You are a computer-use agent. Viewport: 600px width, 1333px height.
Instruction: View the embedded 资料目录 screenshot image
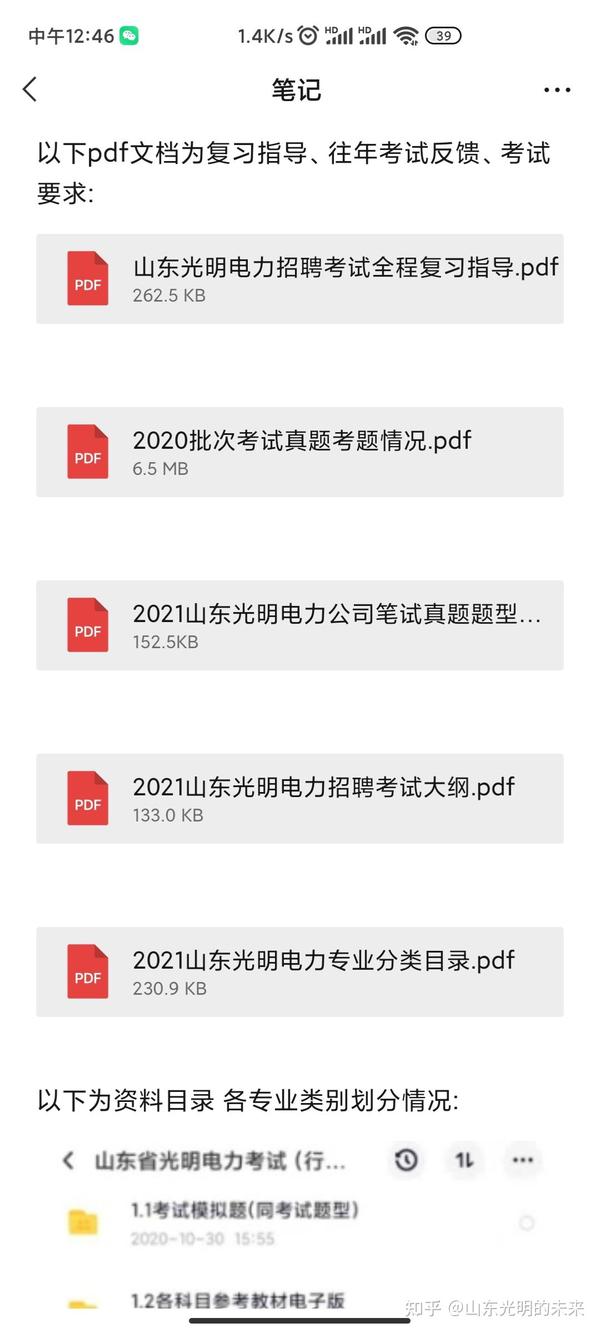click(300, 1227)
